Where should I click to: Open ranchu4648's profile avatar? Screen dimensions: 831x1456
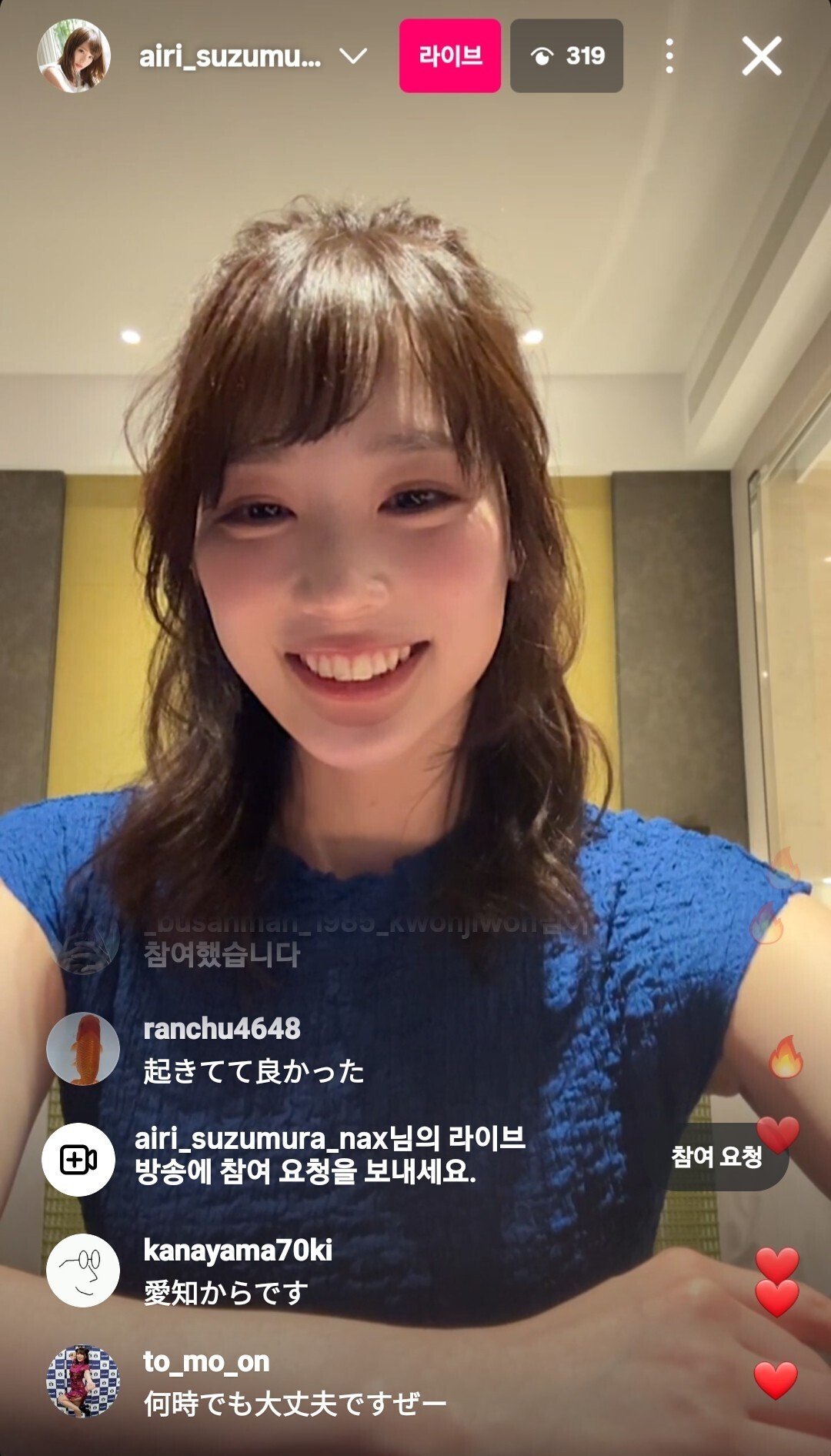(x=83, y=1048)
